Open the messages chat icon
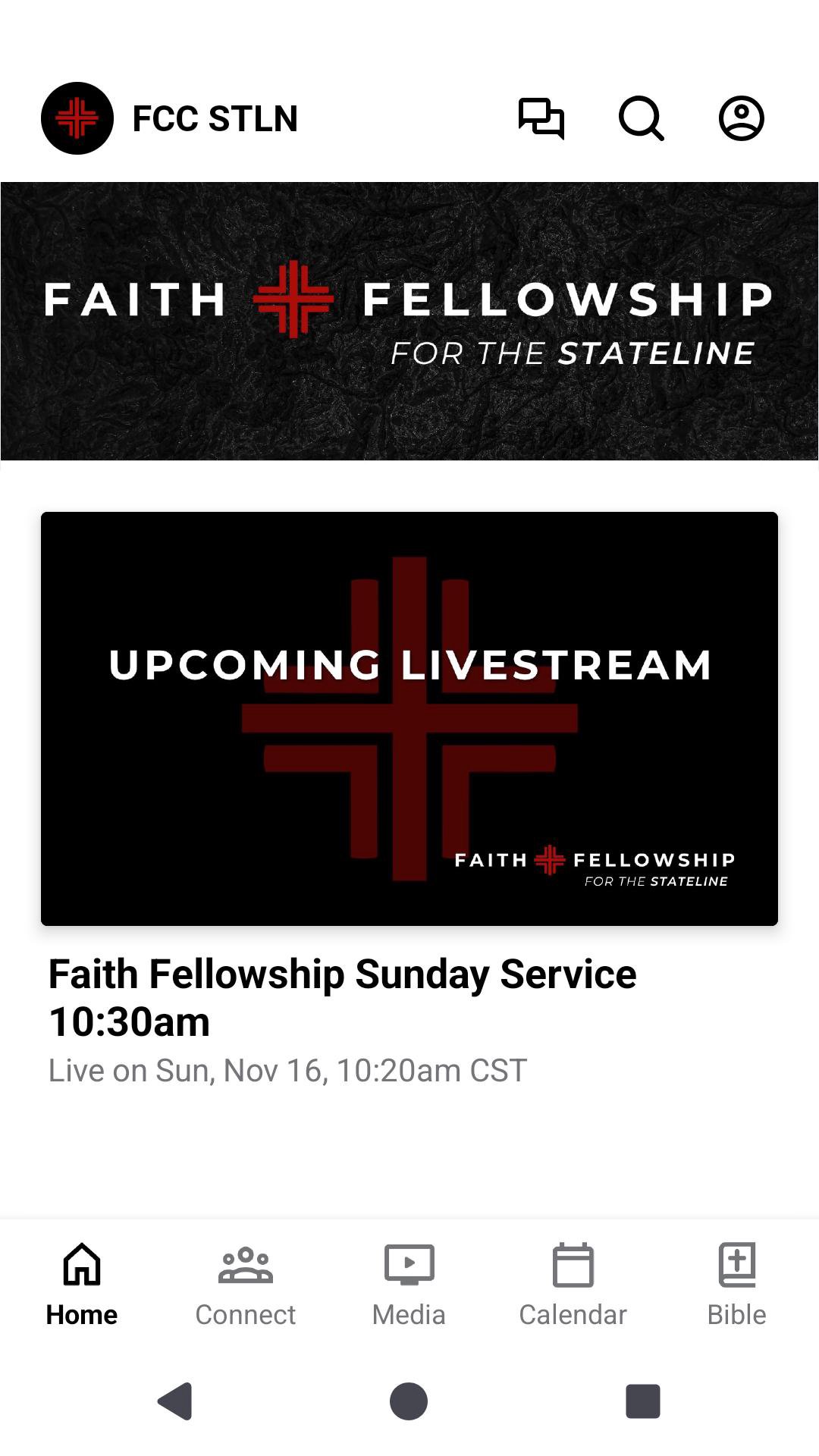Viewport: 819px width, 1456px height. [541, 119]
